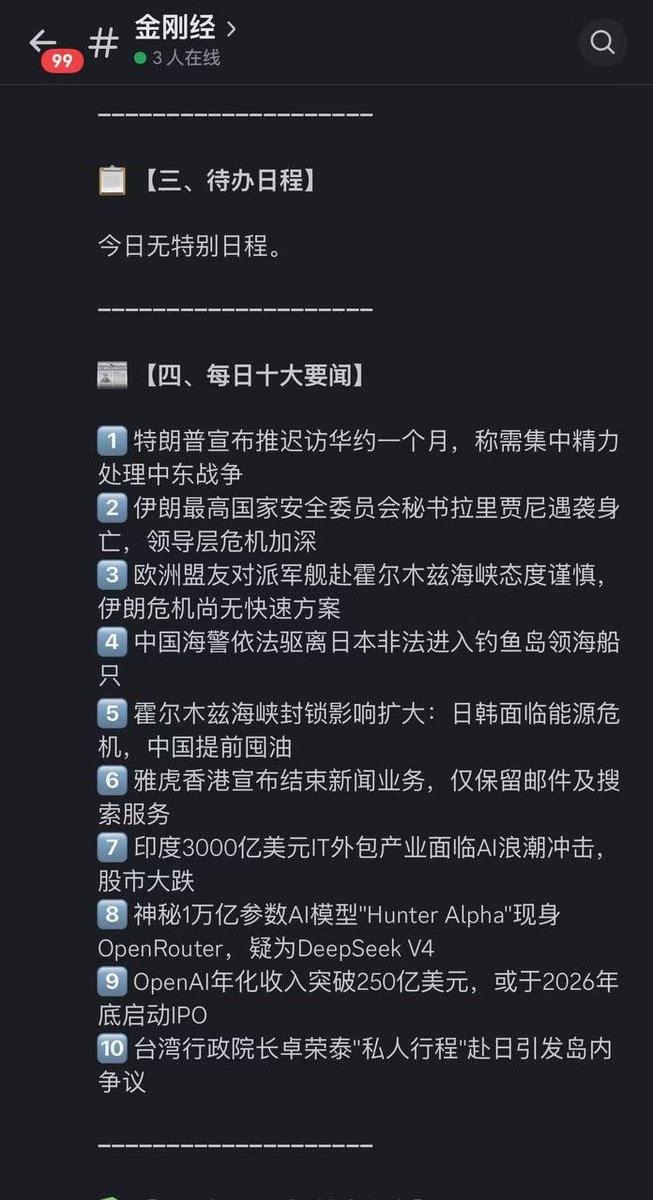The height and width of the screenshot is (1200, 653).
Task: Go back using the arrow icon
Action: click(x=42, y=41)
